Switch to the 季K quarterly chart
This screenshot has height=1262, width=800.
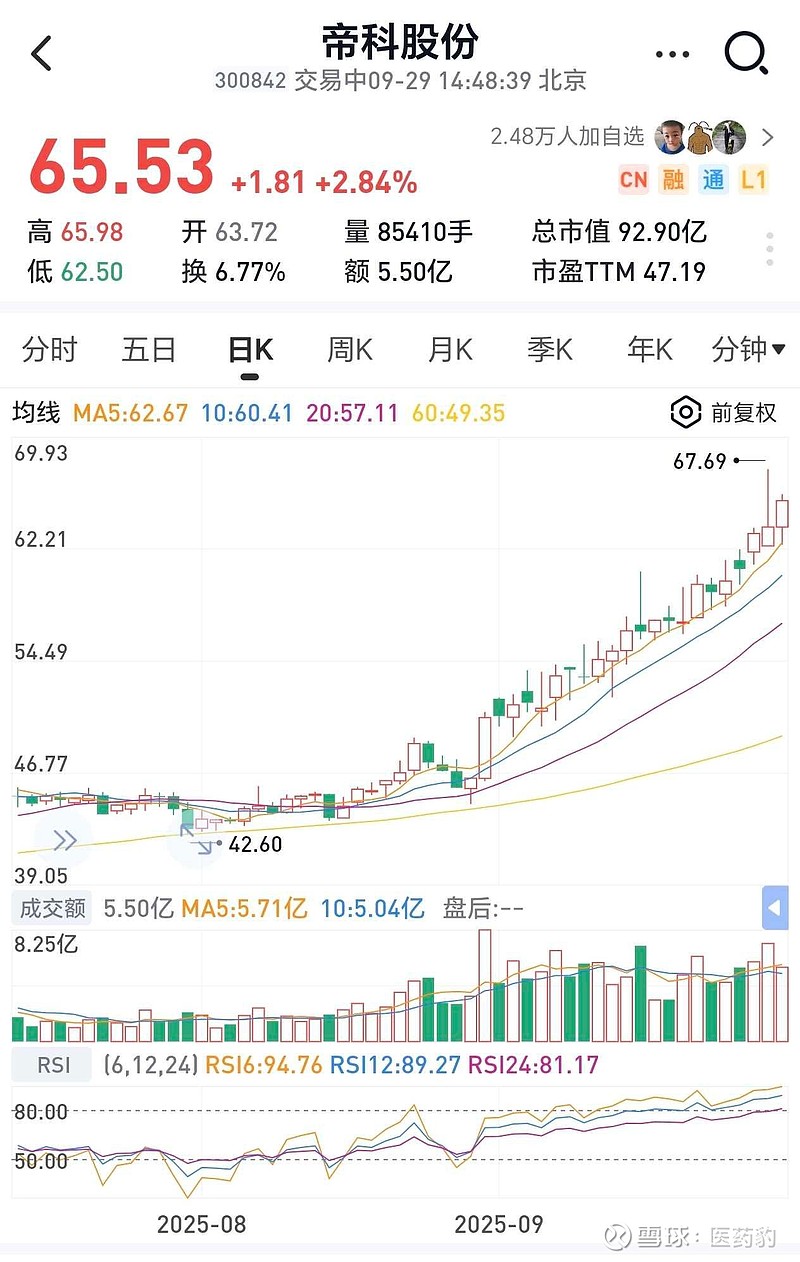pos(550,350)
